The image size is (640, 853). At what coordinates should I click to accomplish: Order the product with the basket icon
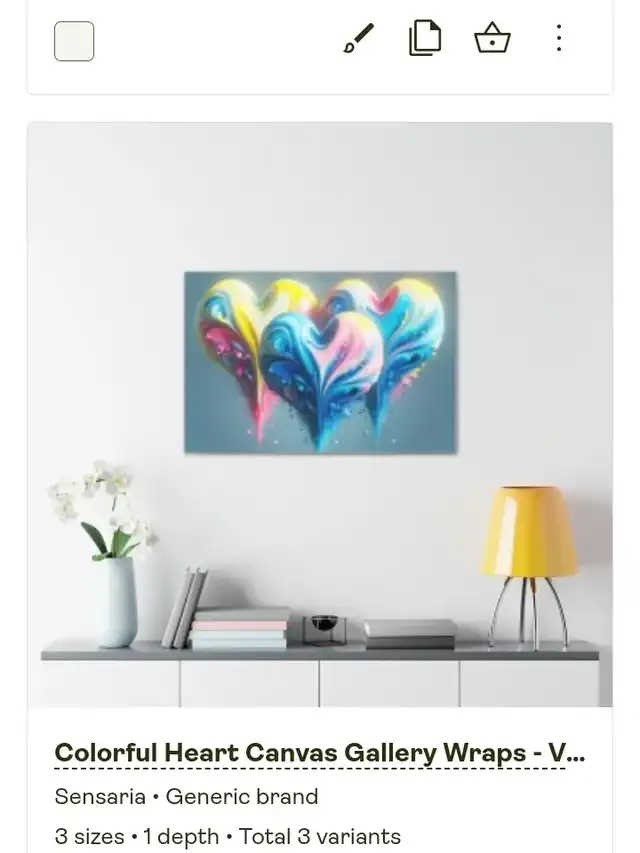tap(492, 39)
